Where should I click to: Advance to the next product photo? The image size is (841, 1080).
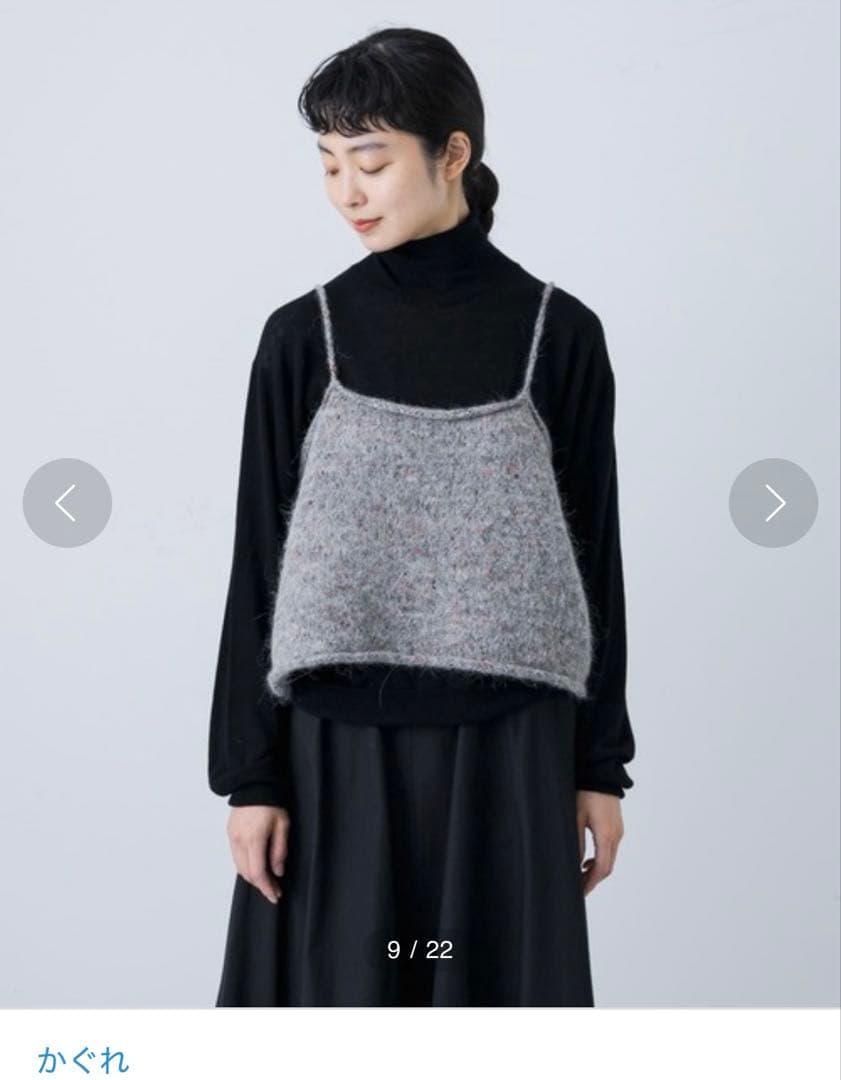[x=773, y=503]
